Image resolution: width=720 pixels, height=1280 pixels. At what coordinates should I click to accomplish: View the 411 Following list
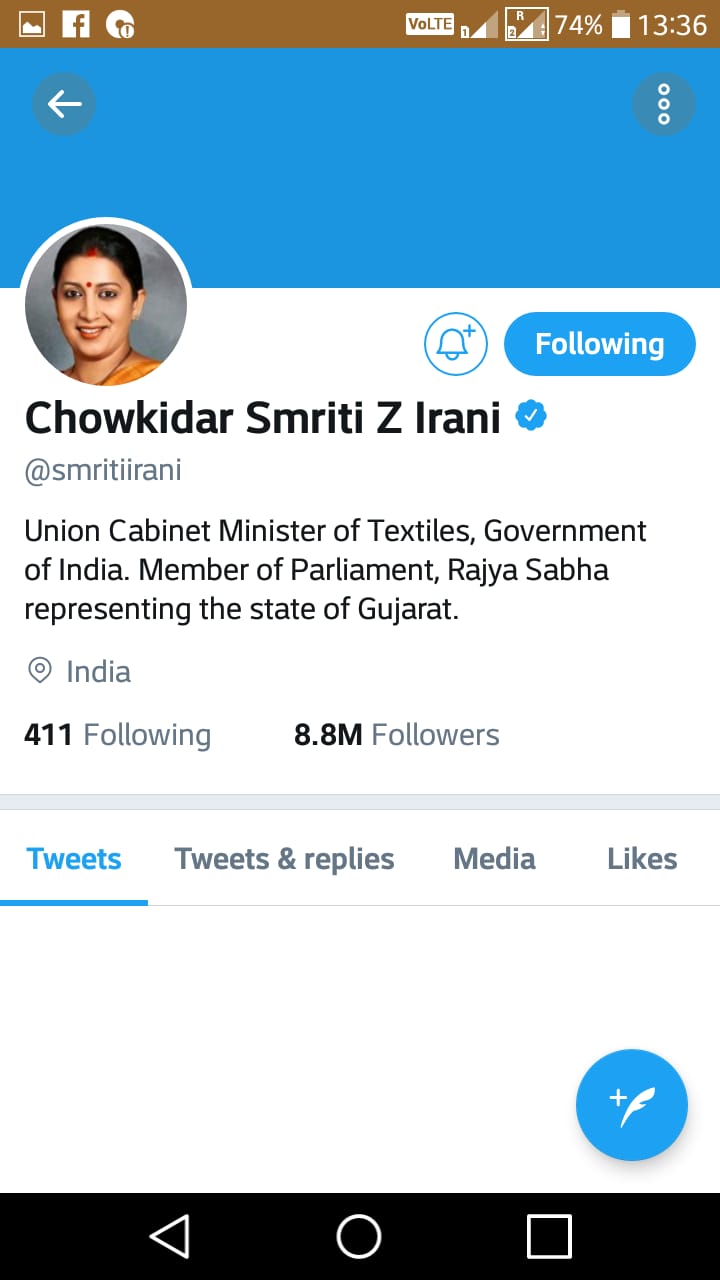click(x=117, y=735)
